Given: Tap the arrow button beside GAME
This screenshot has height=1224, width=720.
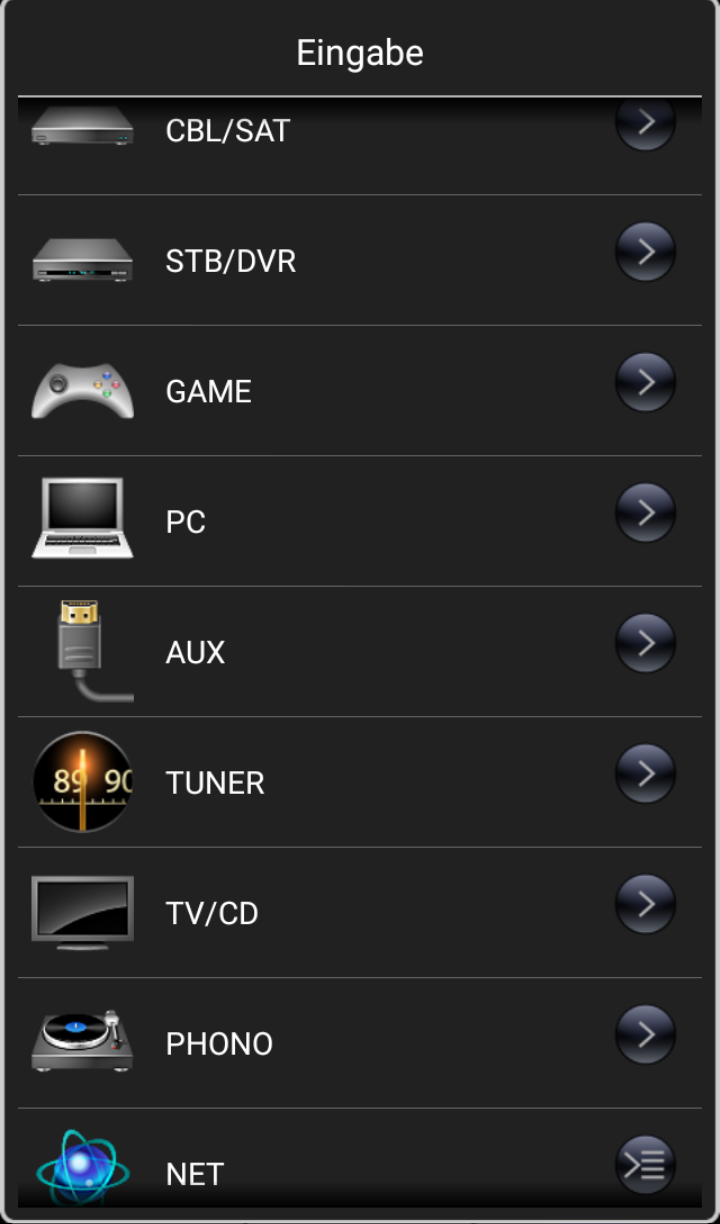Looking at the screenshot, I should [x=645, y=382].
